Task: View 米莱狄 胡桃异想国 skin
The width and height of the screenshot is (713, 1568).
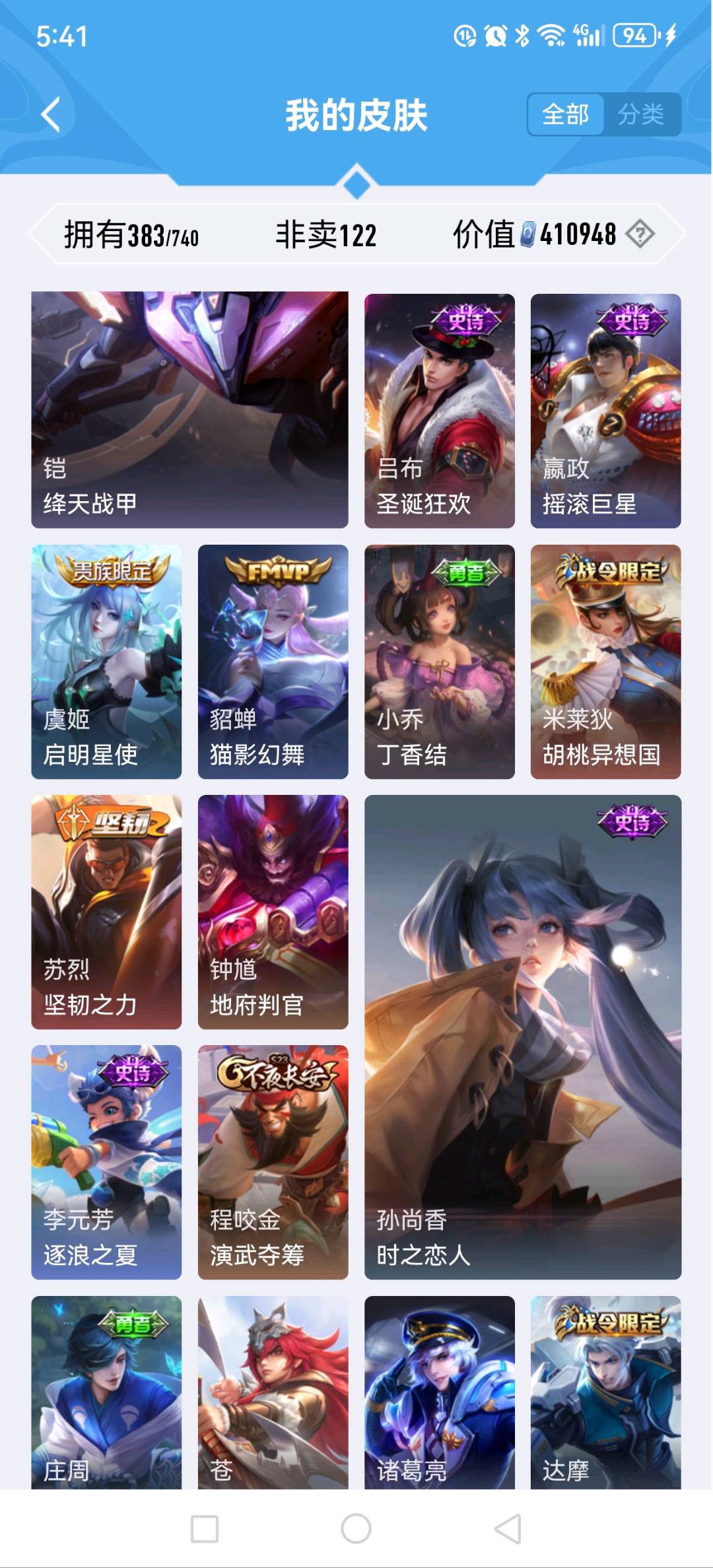Action: 605,661
